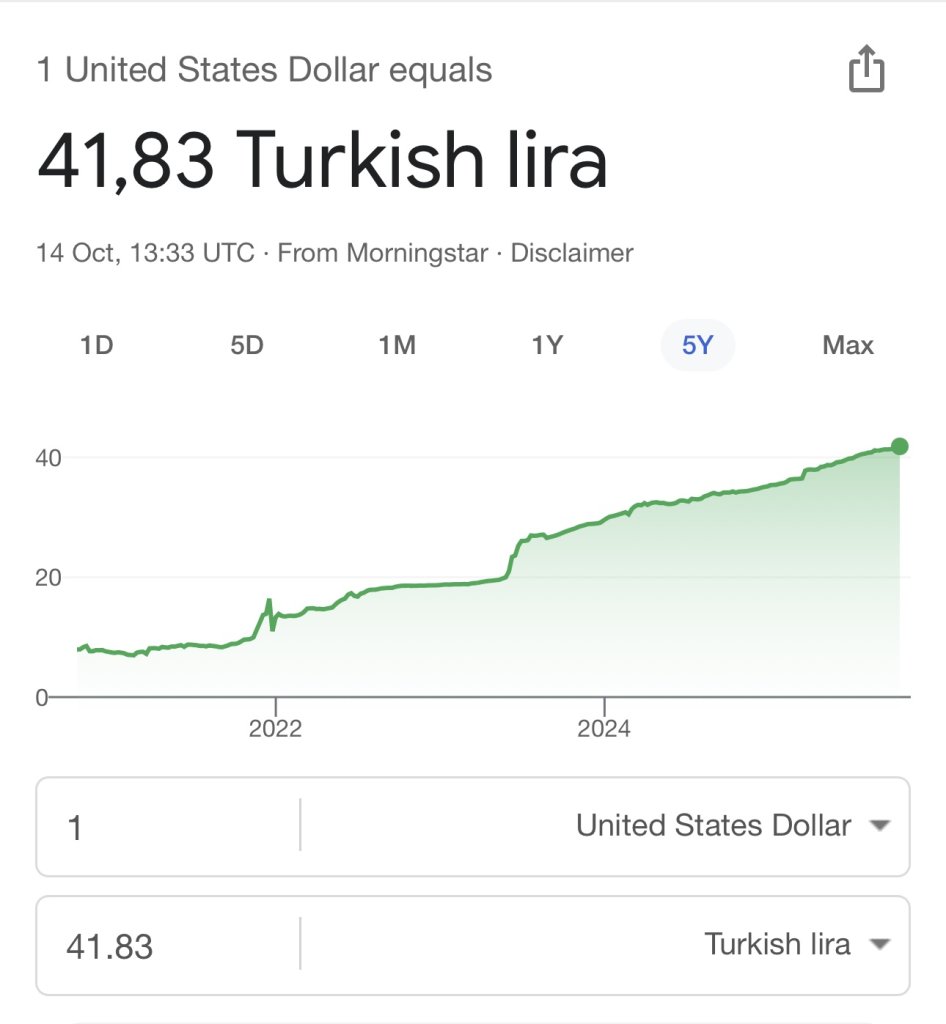
Task: Share this currency conversion result
Action: point(866,70)
